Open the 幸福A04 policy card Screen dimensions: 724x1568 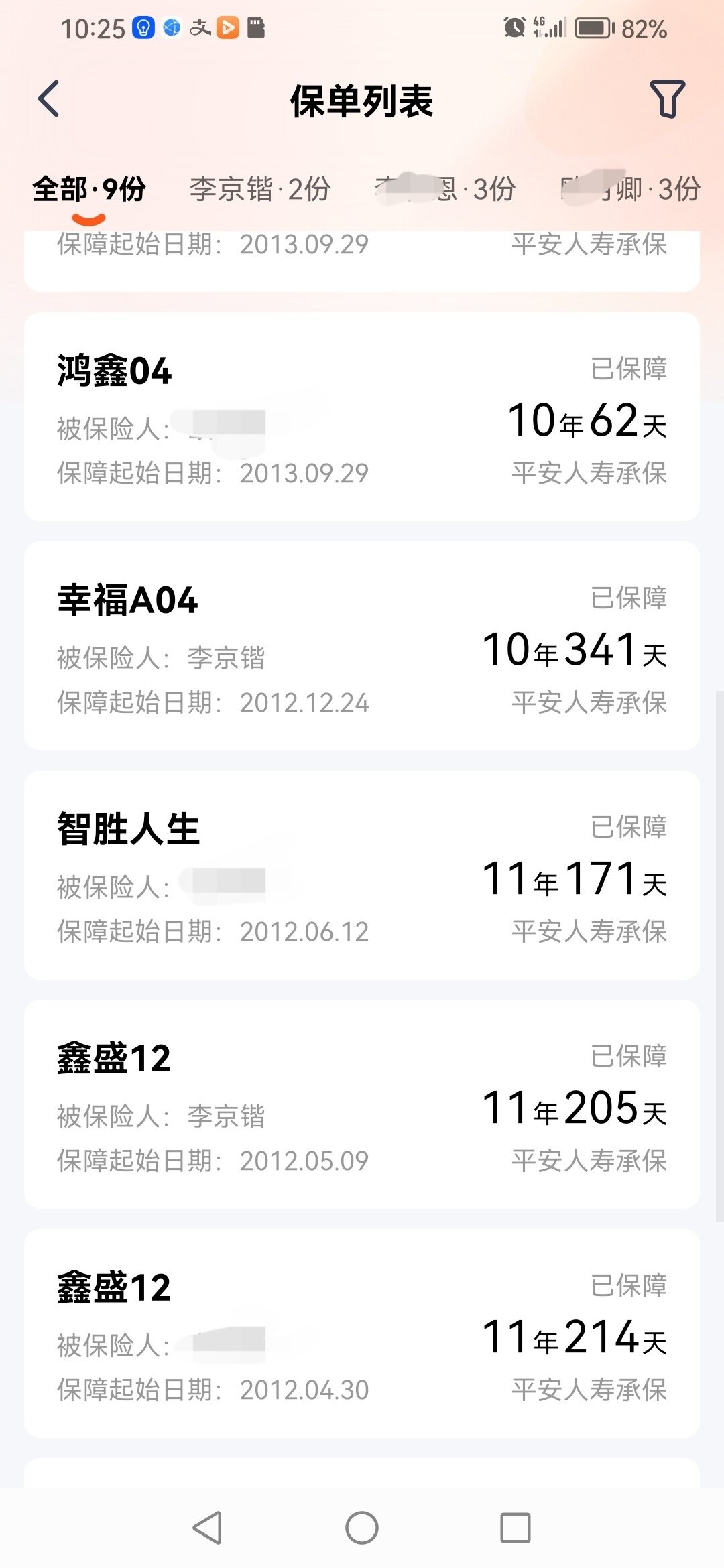pyautogui.click(x=362, y=646)
